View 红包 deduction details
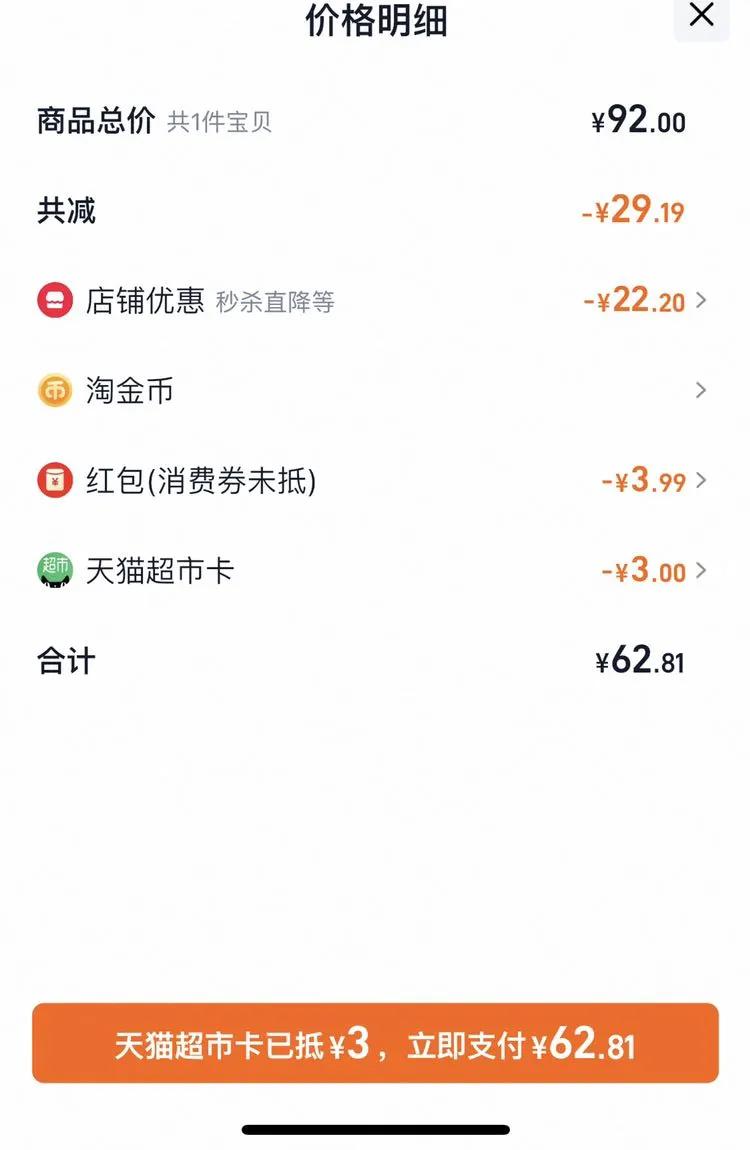 click(700, 481)
